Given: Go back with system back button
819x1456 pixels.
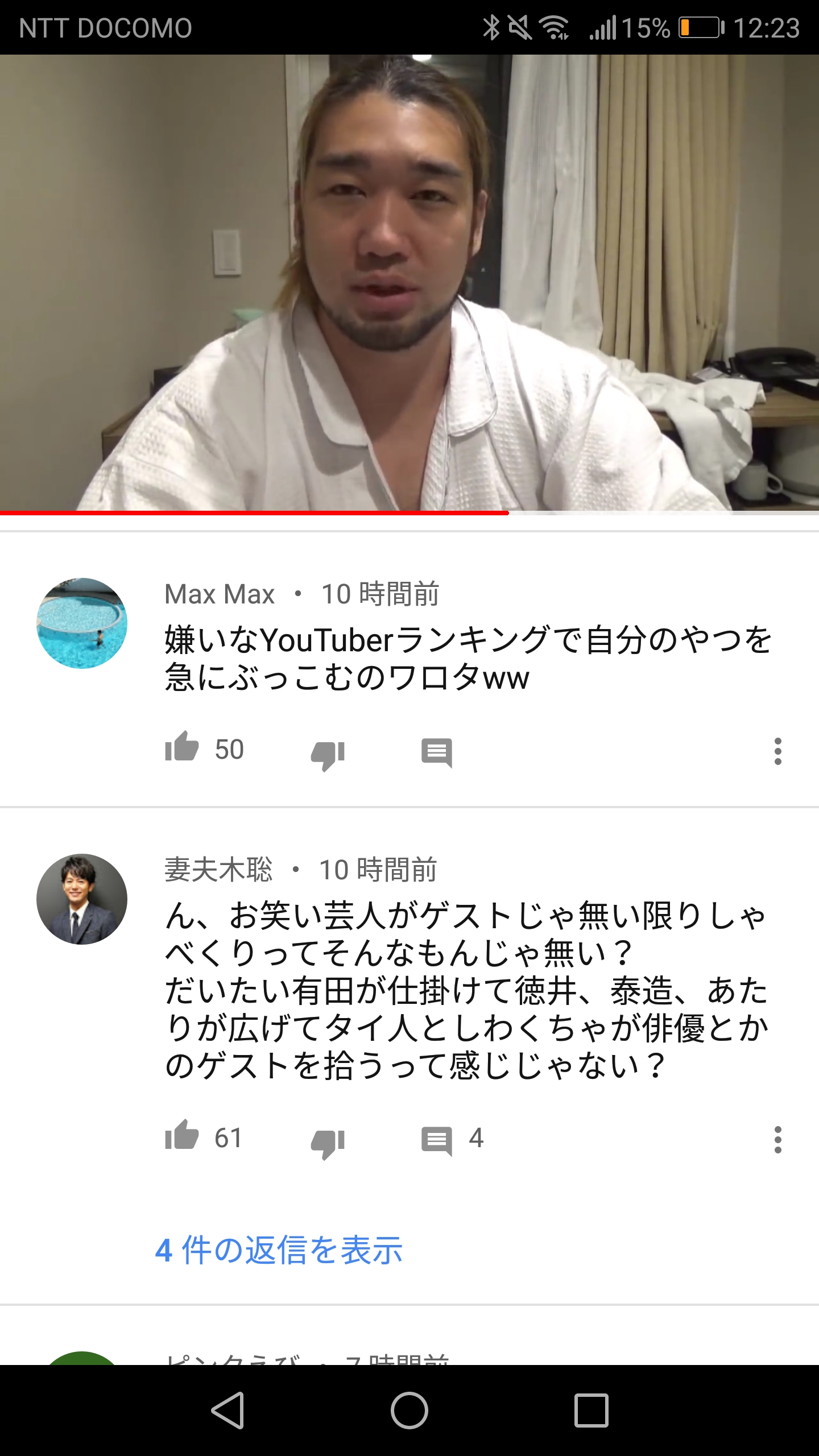Looking at the screenshot, I should pos(227,1410).
